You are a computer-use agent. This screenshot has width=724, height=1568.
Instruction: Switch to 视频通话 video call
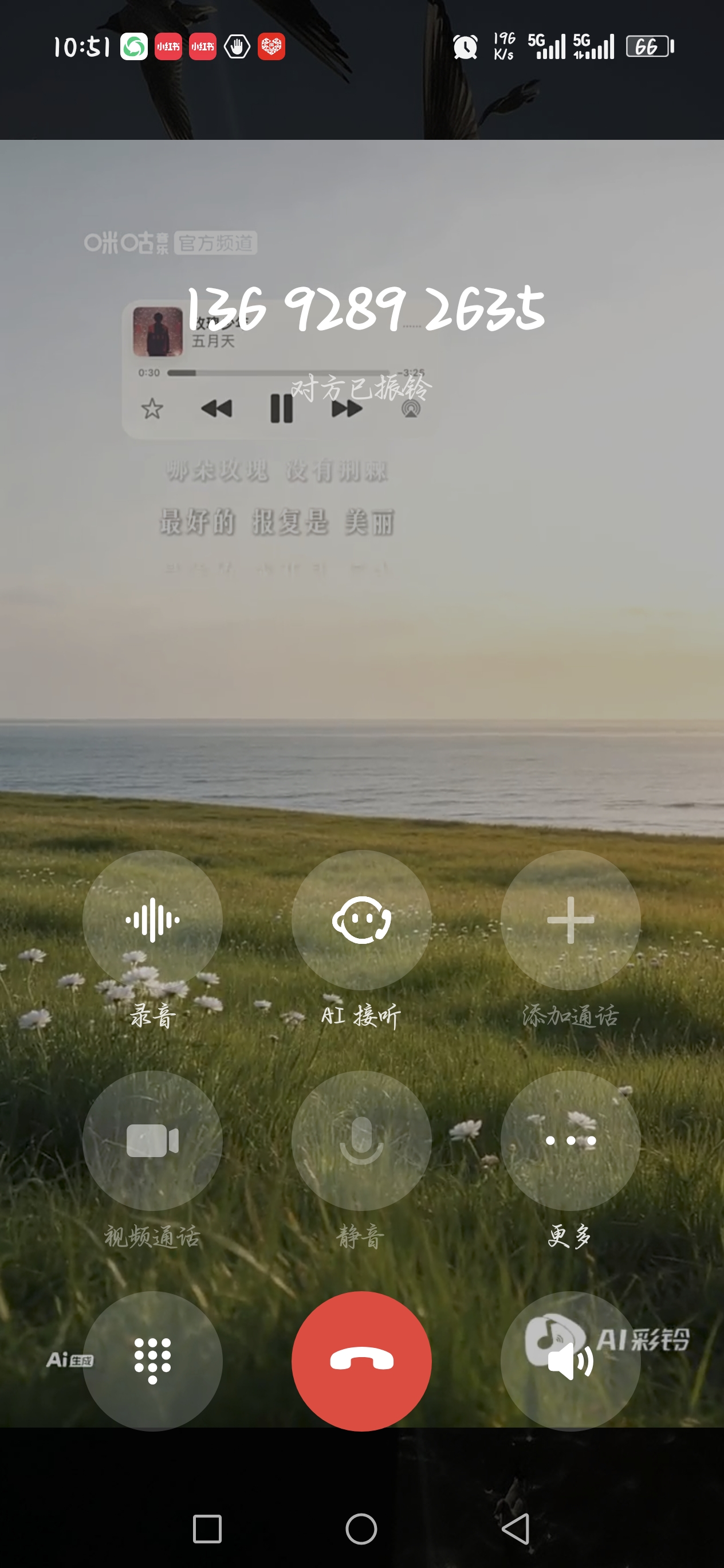pyautogui.click(x=152, y=1140)
